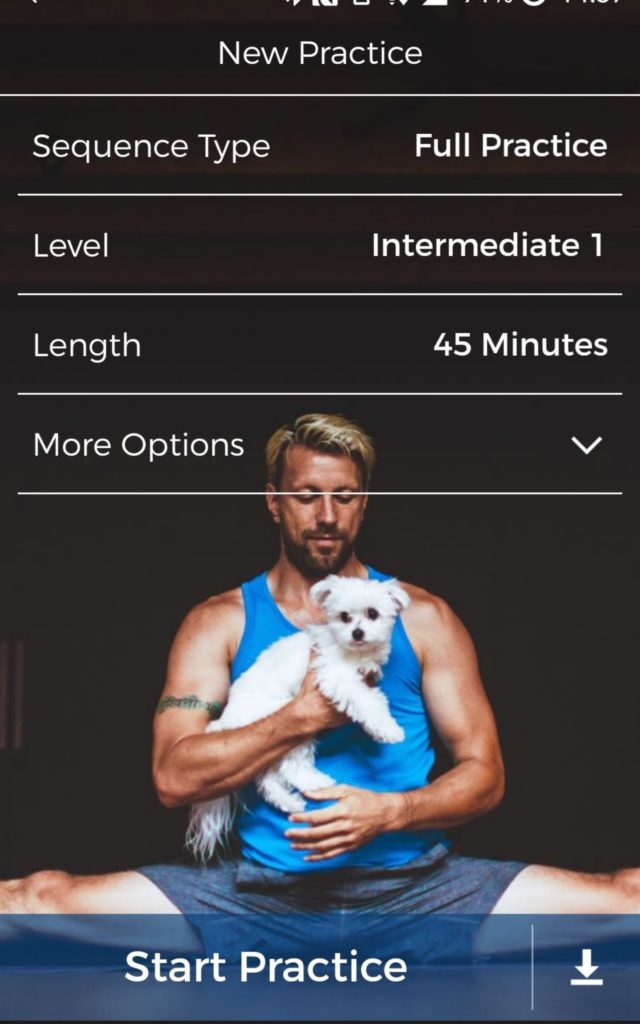Change the Sequence Type setting
The height and width of the screenshot is (1024, 640).
[320, 146]
